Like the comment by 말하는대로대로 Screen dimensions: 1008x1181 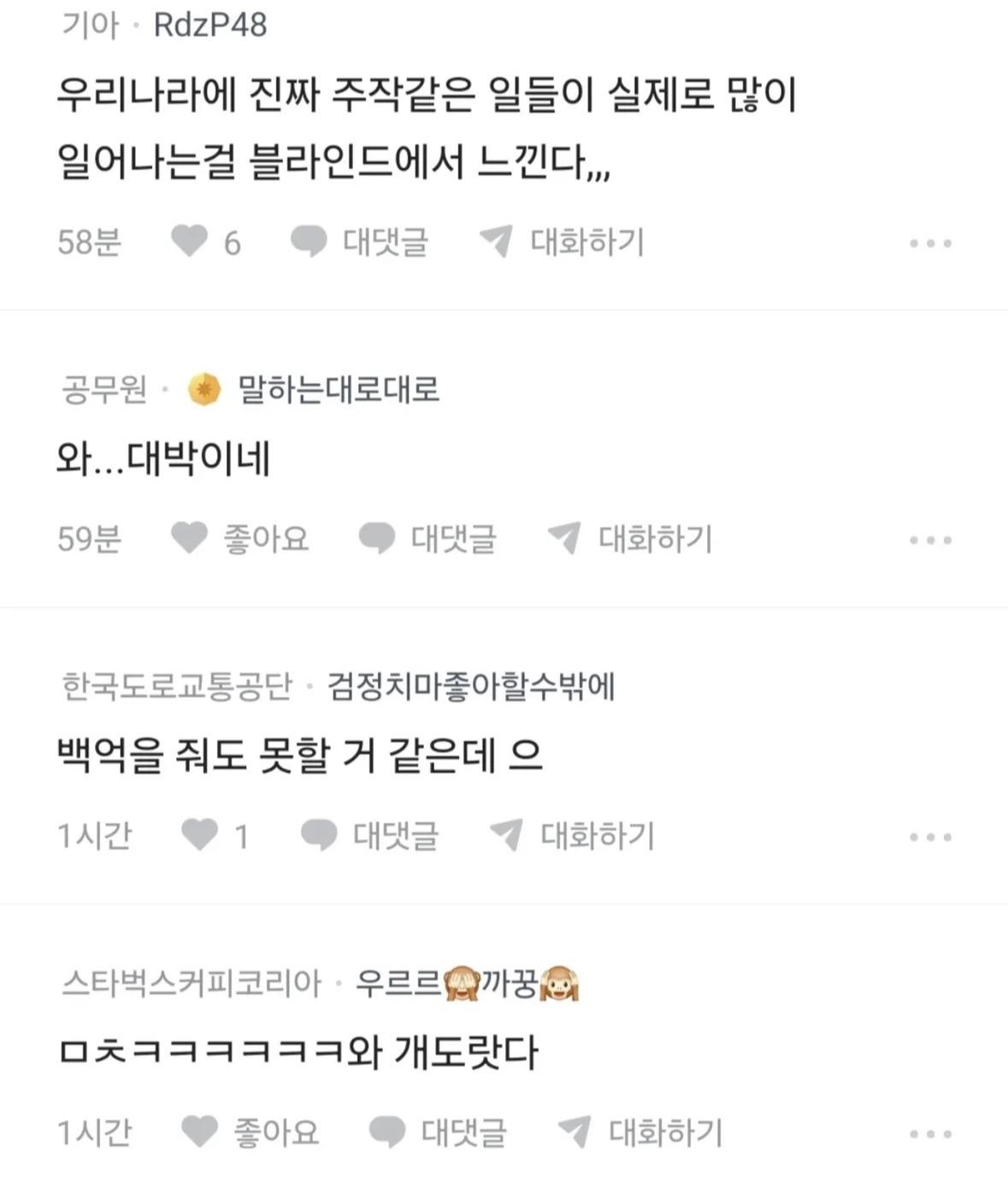[x=190, y=539]
